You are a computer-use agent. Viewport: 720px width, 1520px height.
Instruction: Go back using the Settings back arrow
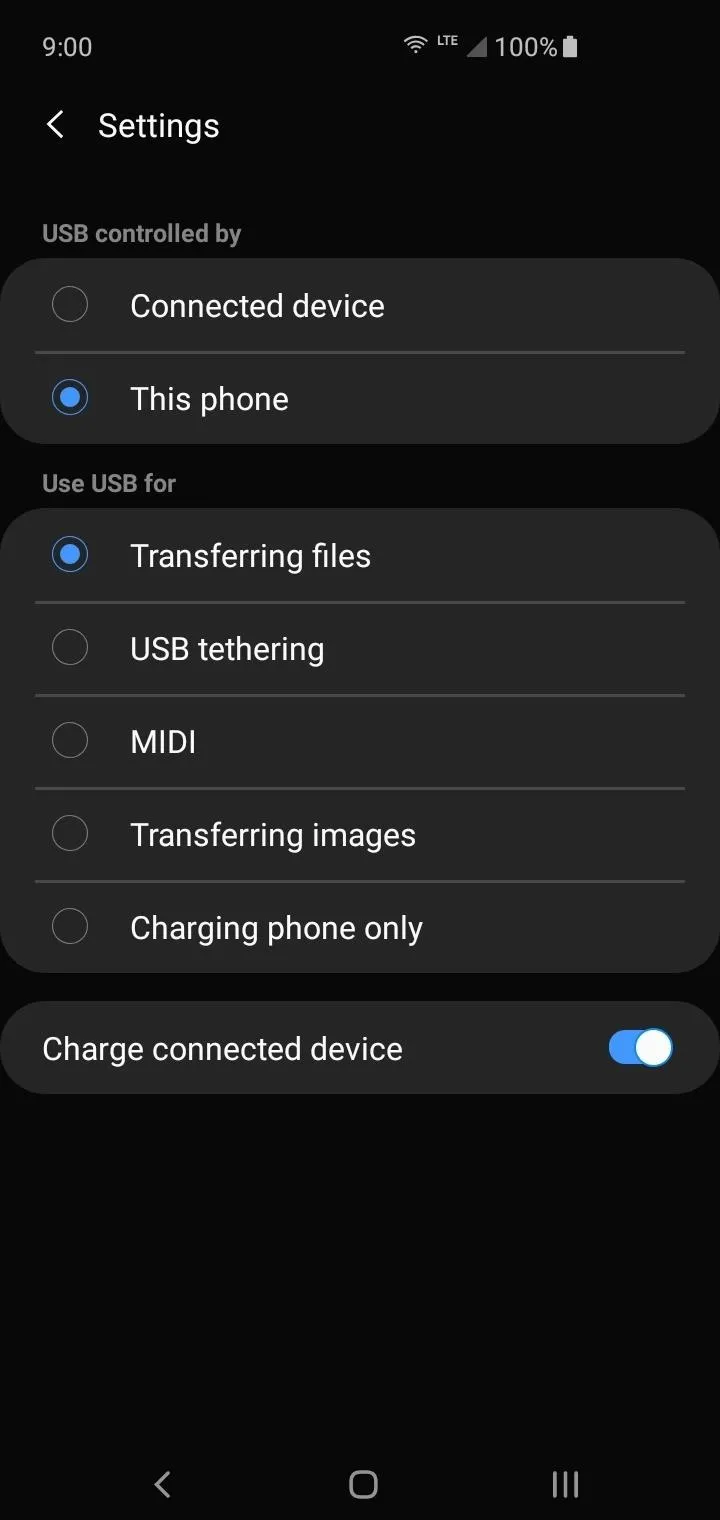pos(55,125)
